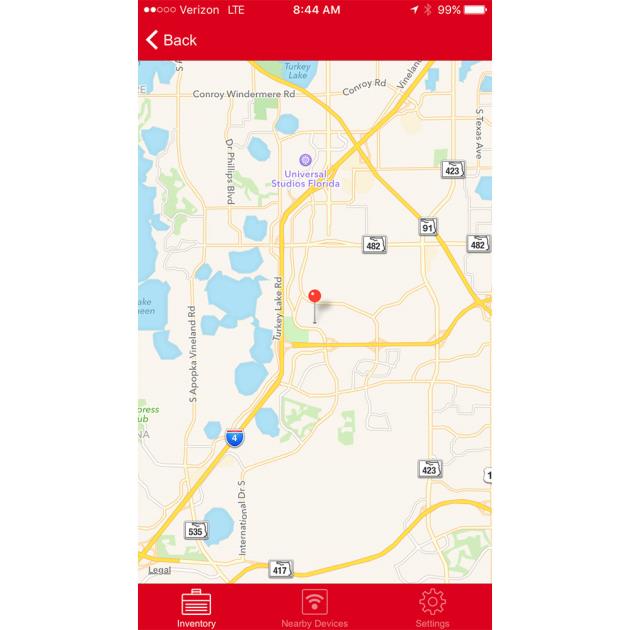Tap the red location pin on the map
This screenshot has height=630, width=630.
[315, 298]
